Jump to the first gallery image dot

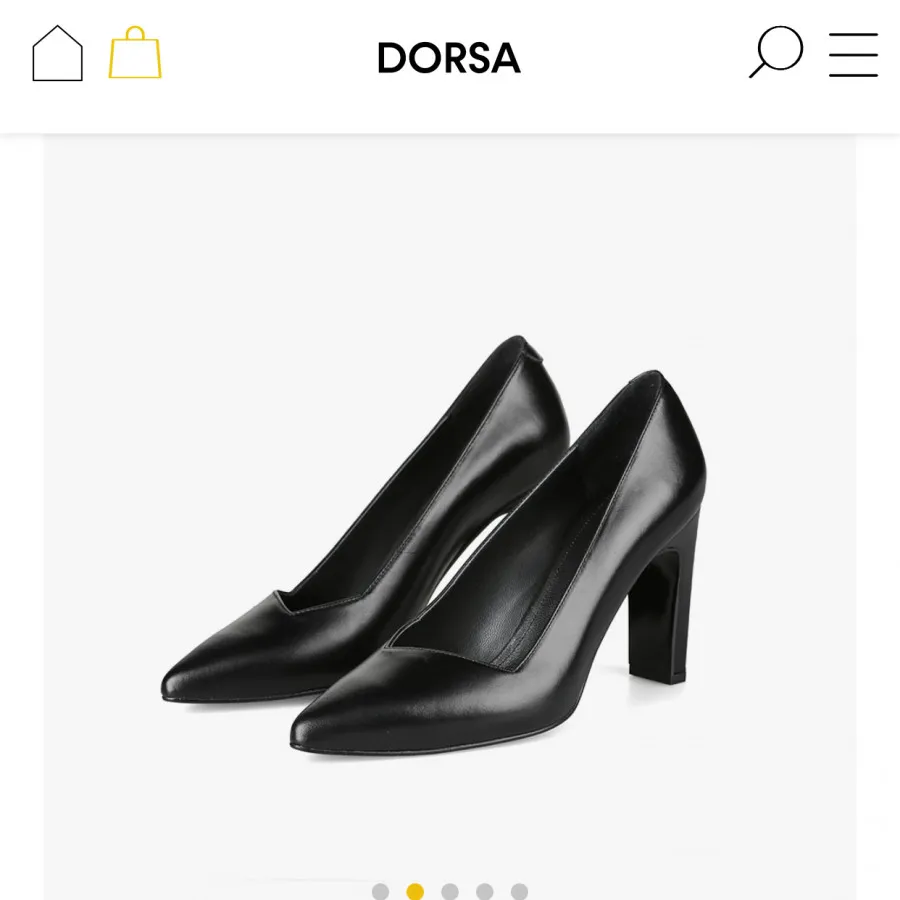[380, 891]
